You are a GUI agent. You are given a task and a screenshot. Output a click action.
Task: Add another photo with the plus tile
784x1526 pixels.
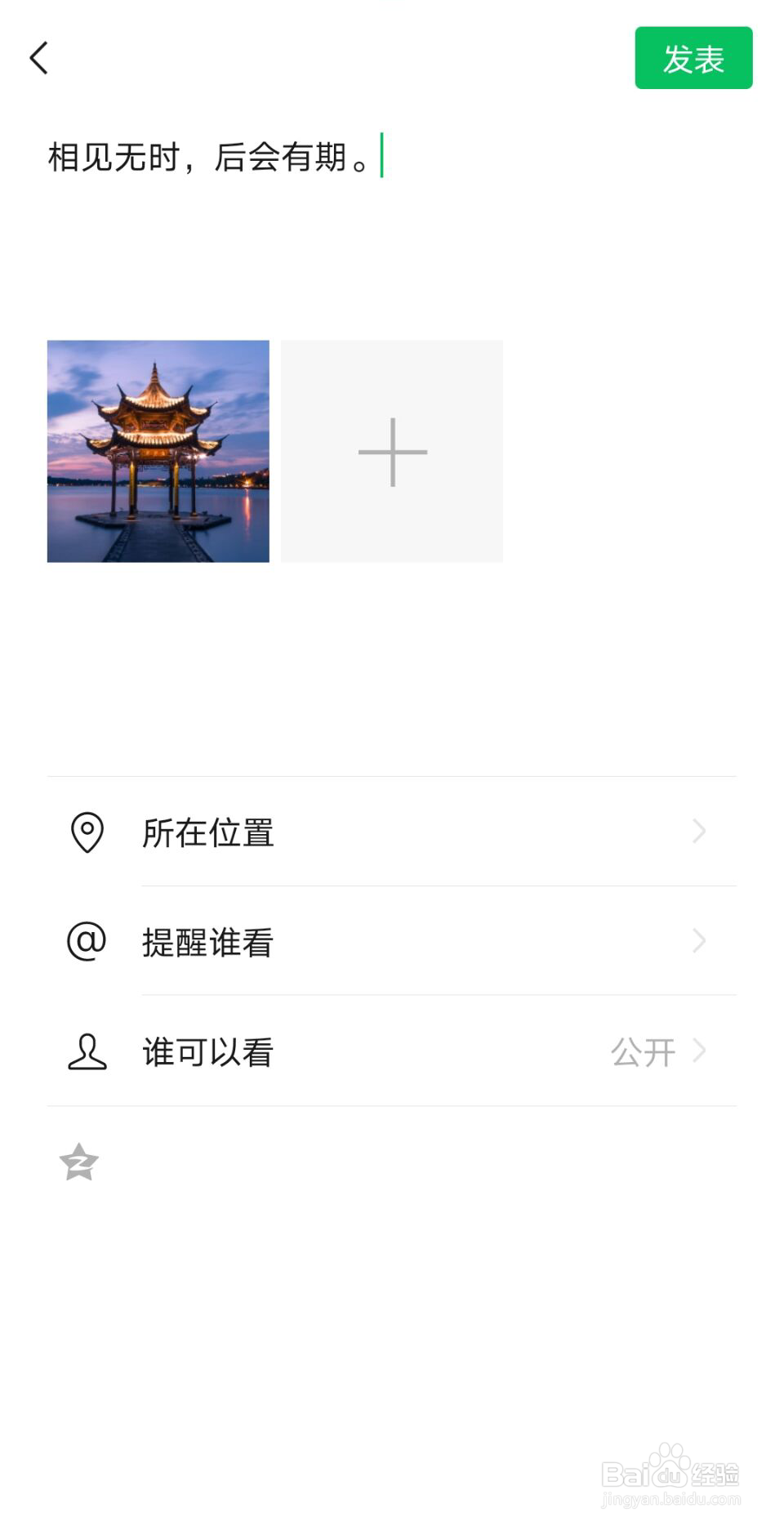click(392, 451)
